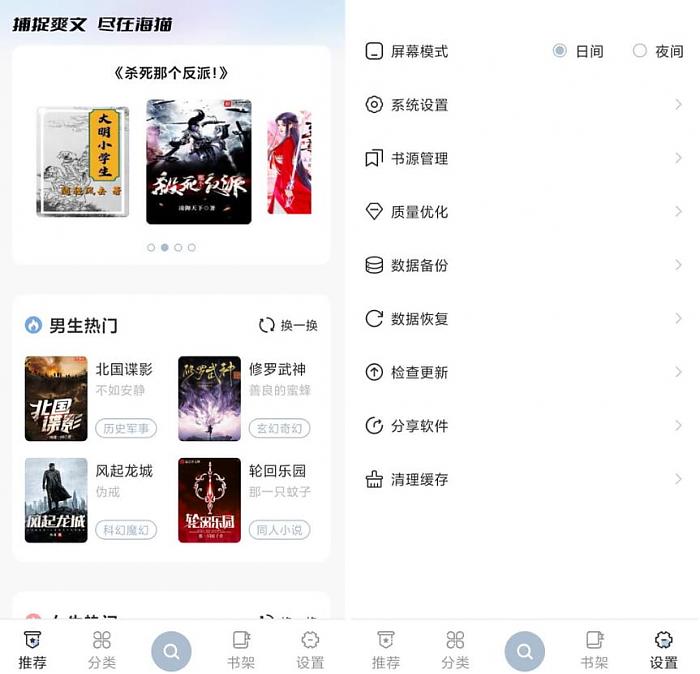
Task: Tap the 历史军事 genre tag
Action: pyautogui.click(x=126, y=428)
